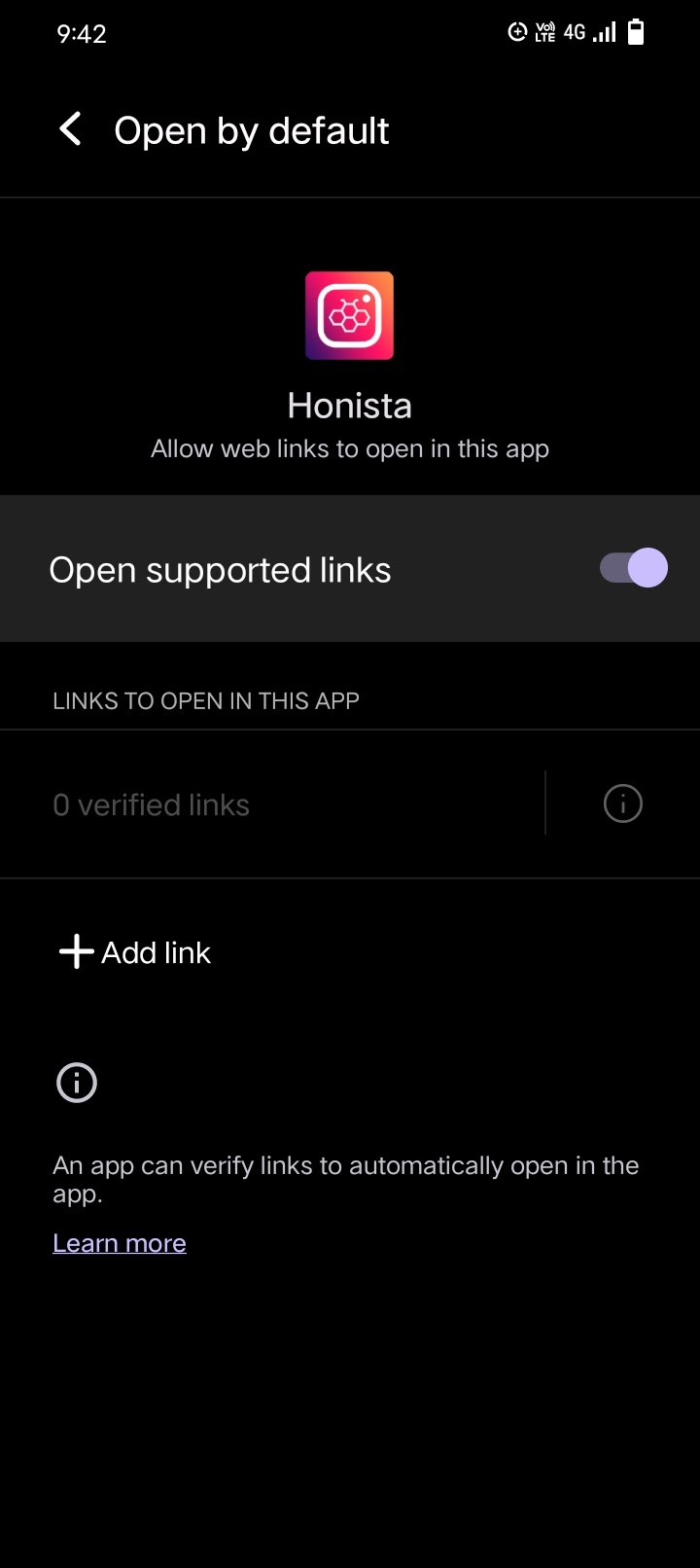Open the Learn more help page
This screenshot has width=700, height=1568.
pyautogui.click(x=119, y=1242)
